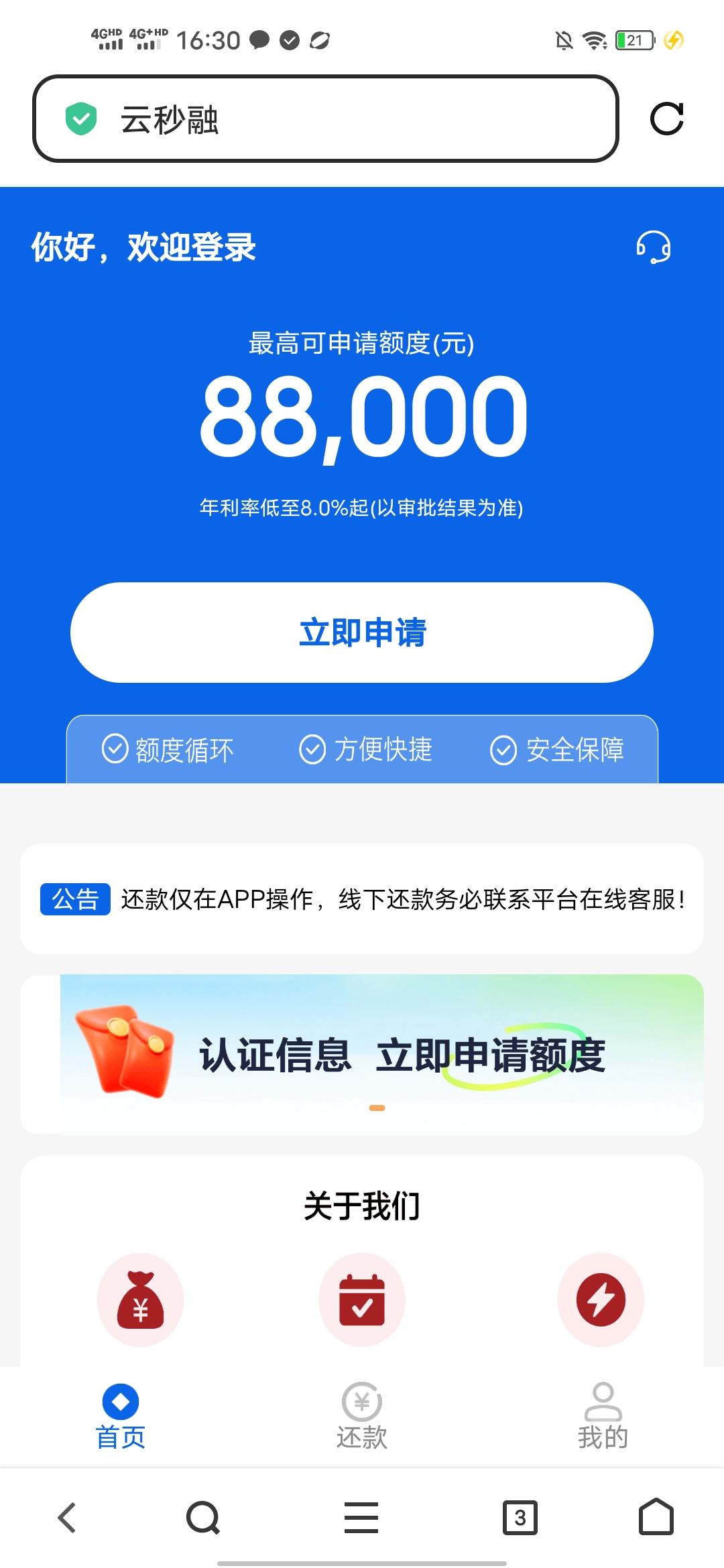The width and height of the screenshot is (724, 1568).
Task: Tap the money bag icon under 关于我们
Action: click(x=140, y=1299)
